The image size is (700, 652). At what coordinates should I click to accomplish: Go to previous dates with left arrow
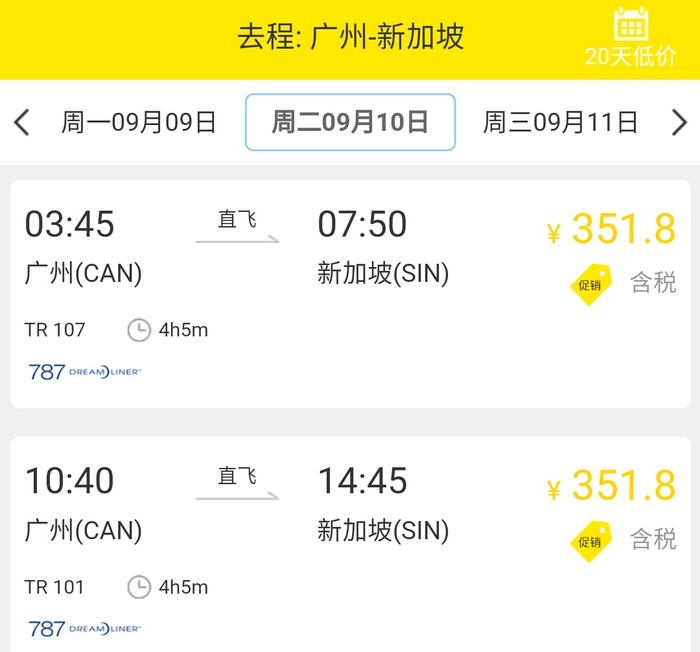[22, 123]
